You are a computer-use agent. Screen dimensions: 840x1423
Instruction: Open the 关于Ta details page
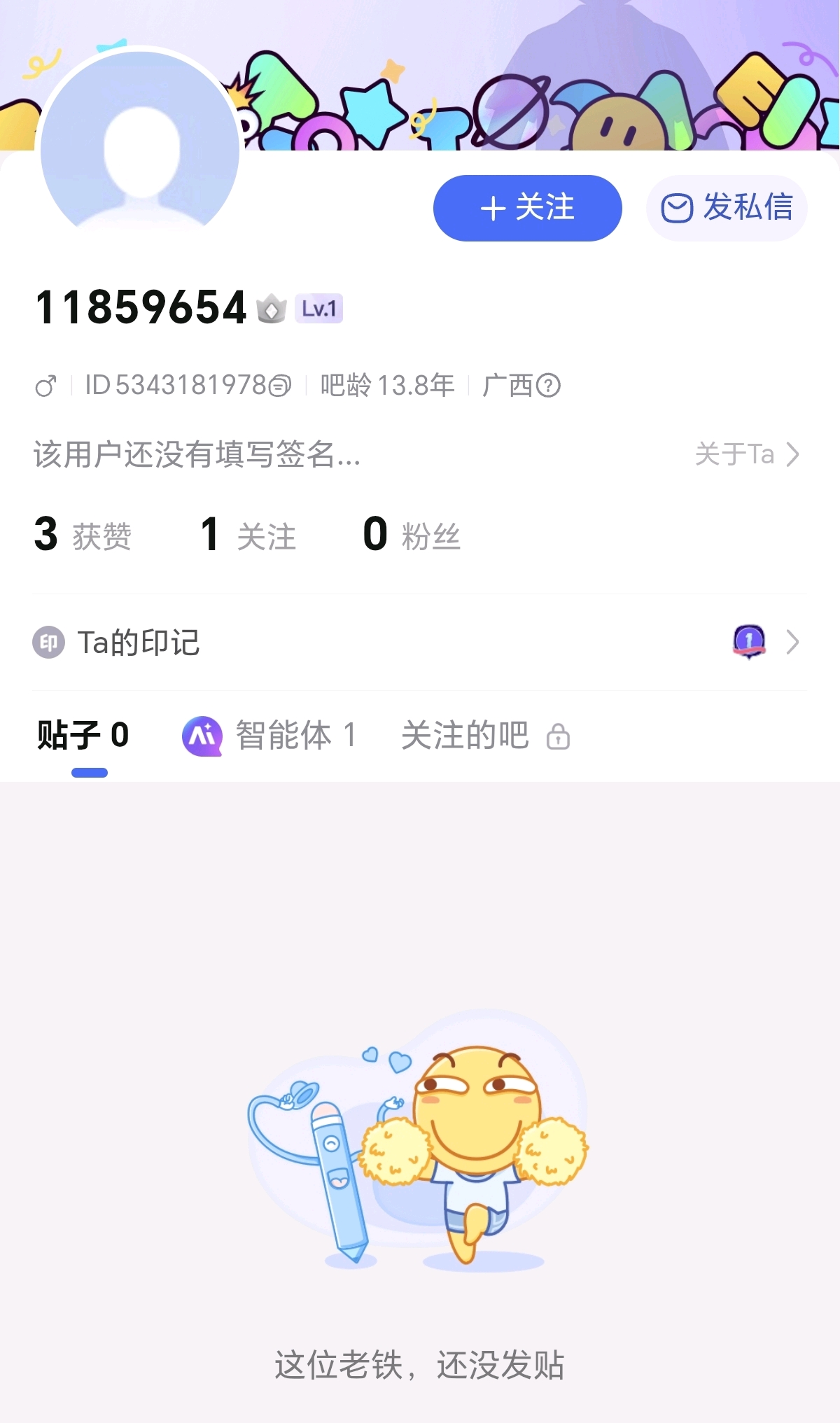pyautogui.click(x=746, y=454)
